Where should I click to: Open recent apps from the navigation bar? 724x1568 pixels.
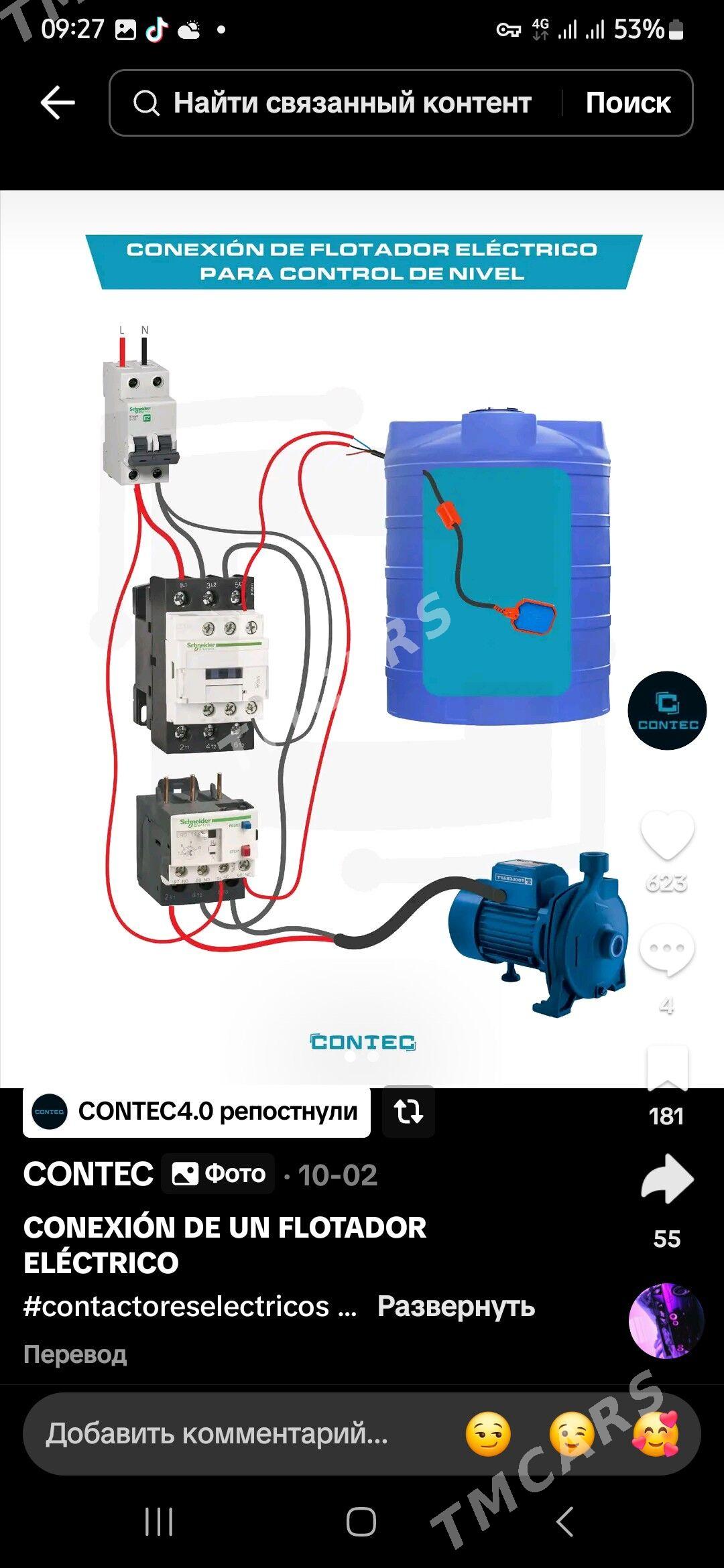point(160,1522)
